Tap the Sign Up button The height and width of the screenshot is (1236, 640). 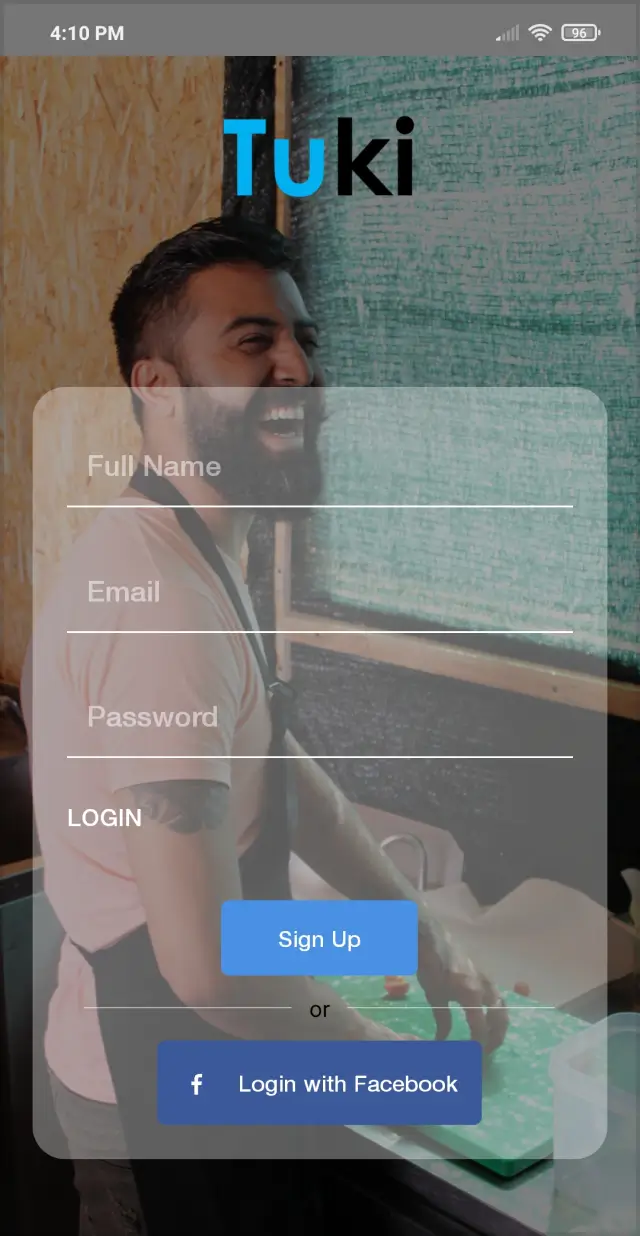pos(319,938)
